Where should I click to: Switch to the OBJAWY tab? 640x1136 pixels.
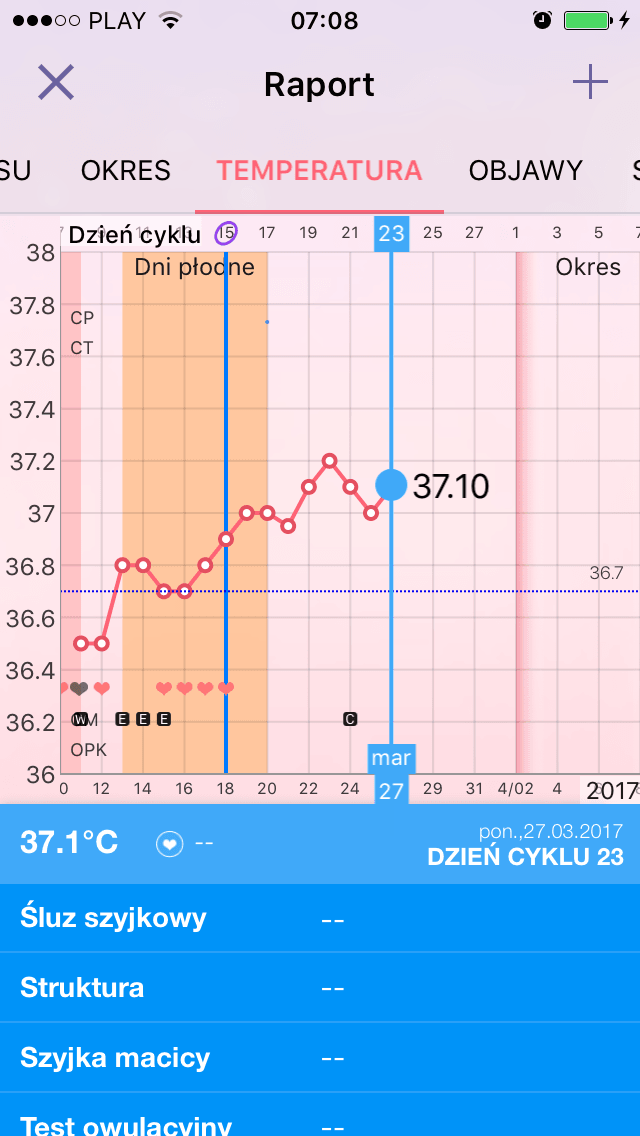click(x=526, y=171)
